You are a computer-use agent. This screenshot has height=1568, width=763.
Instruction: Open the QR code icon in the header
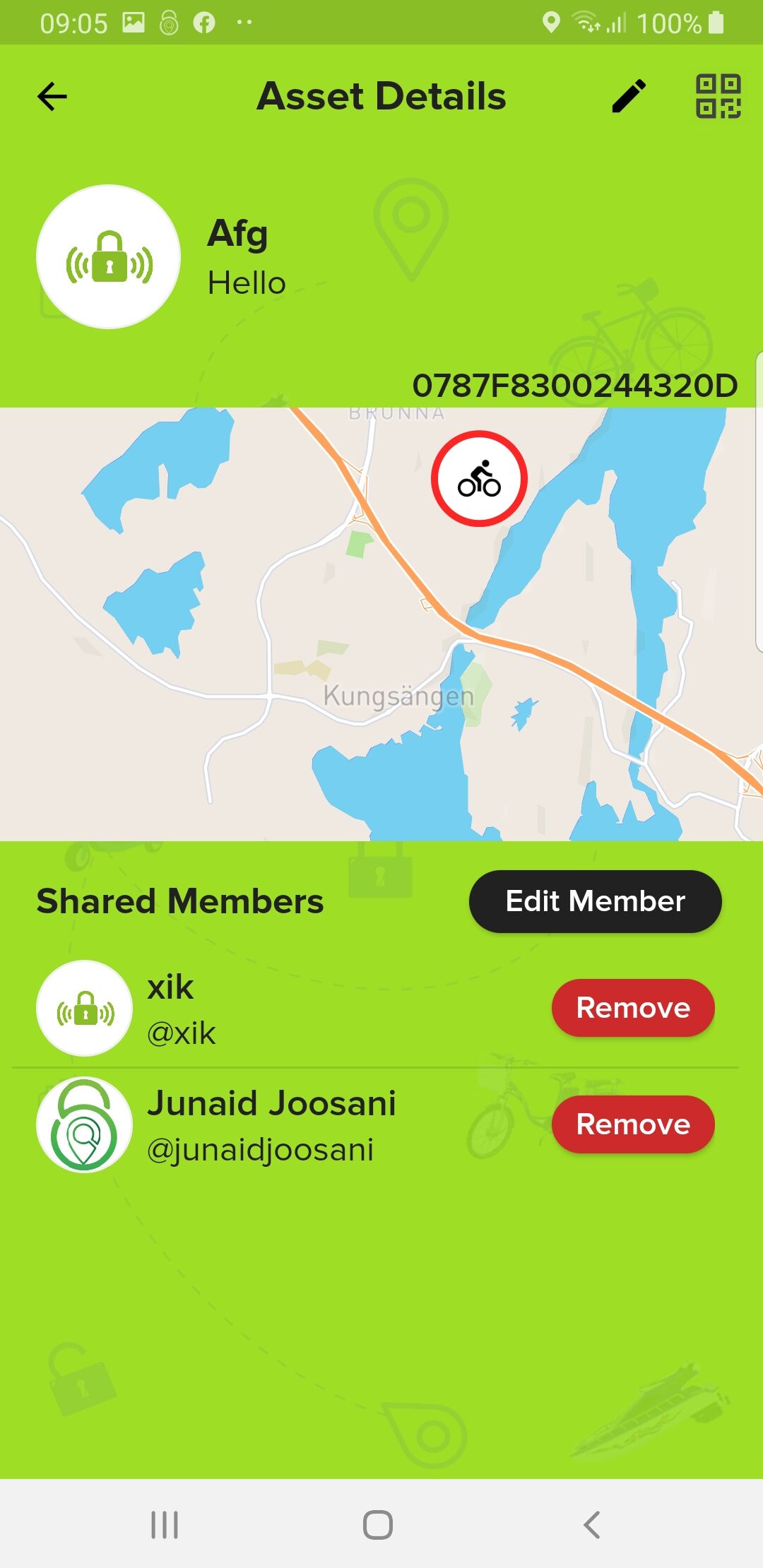pos(718,96)
